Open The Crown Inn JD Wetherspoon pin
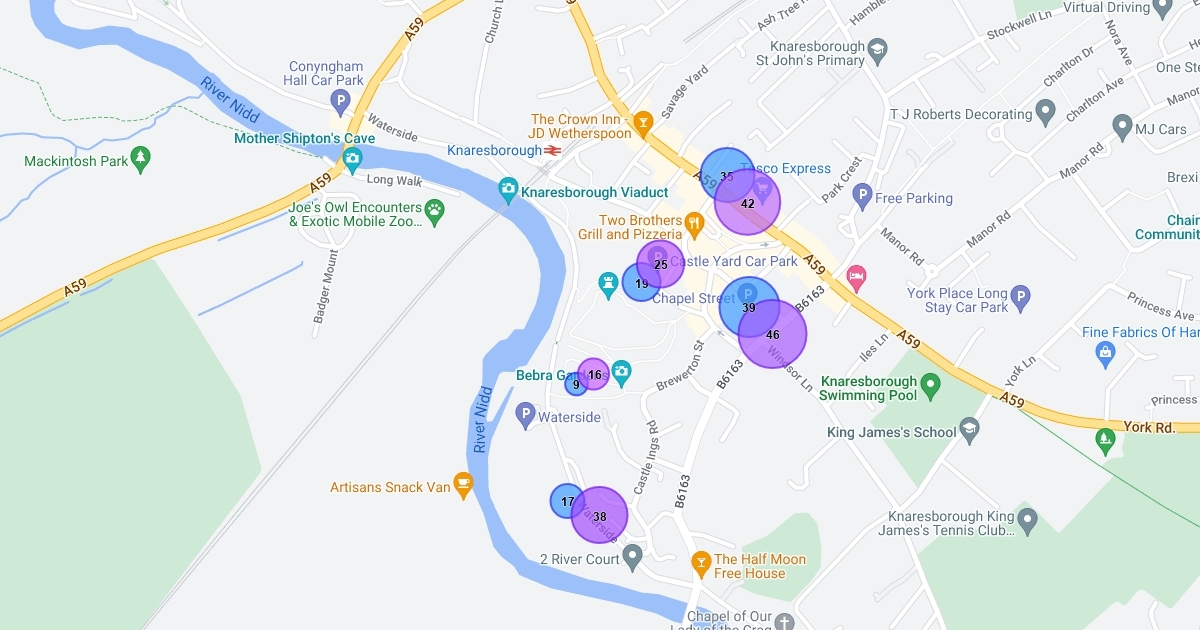The width and height of the screenshot is (1200, 630). point(643,123)
